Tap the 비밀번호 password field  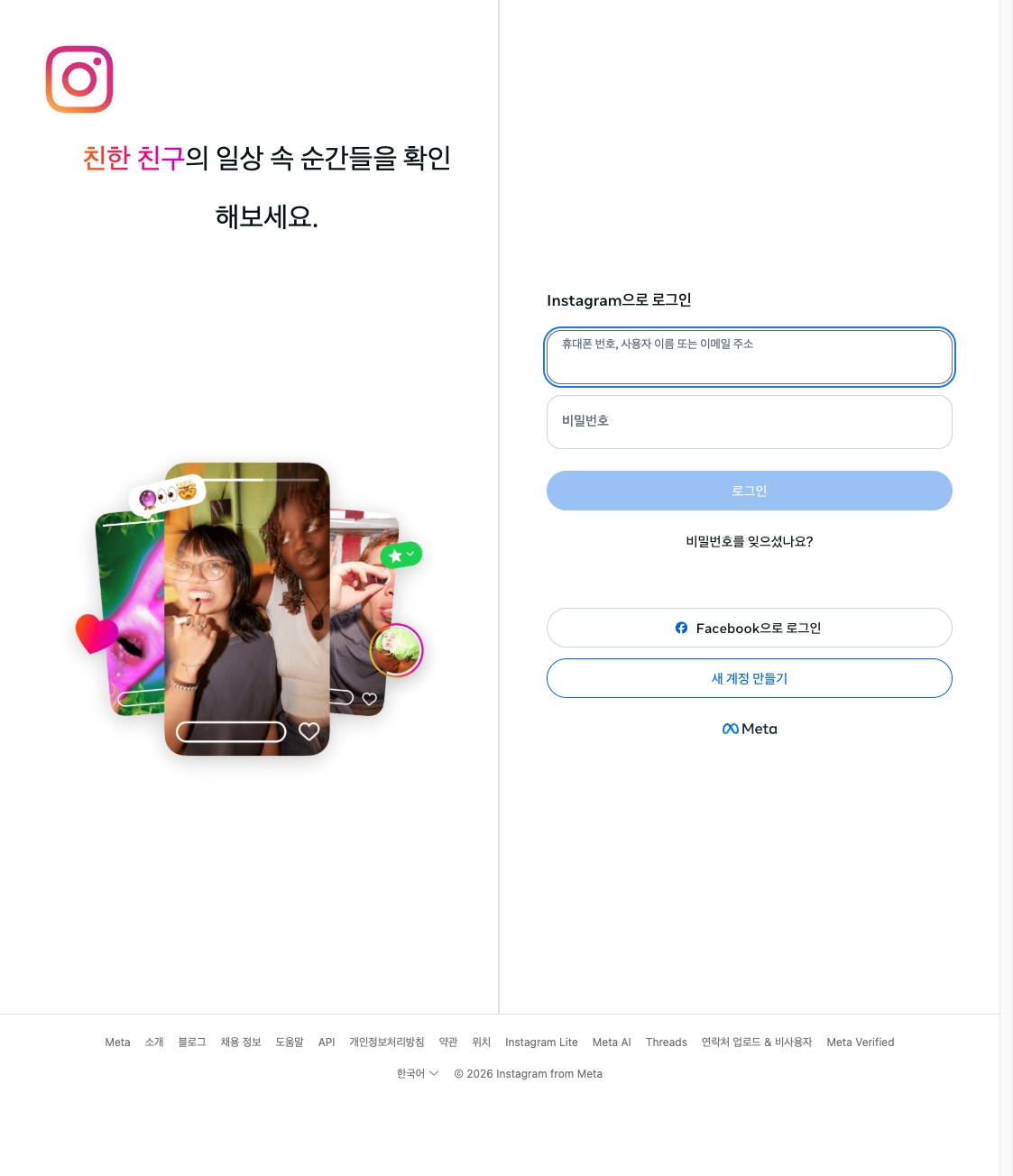(x=749, y=422)
